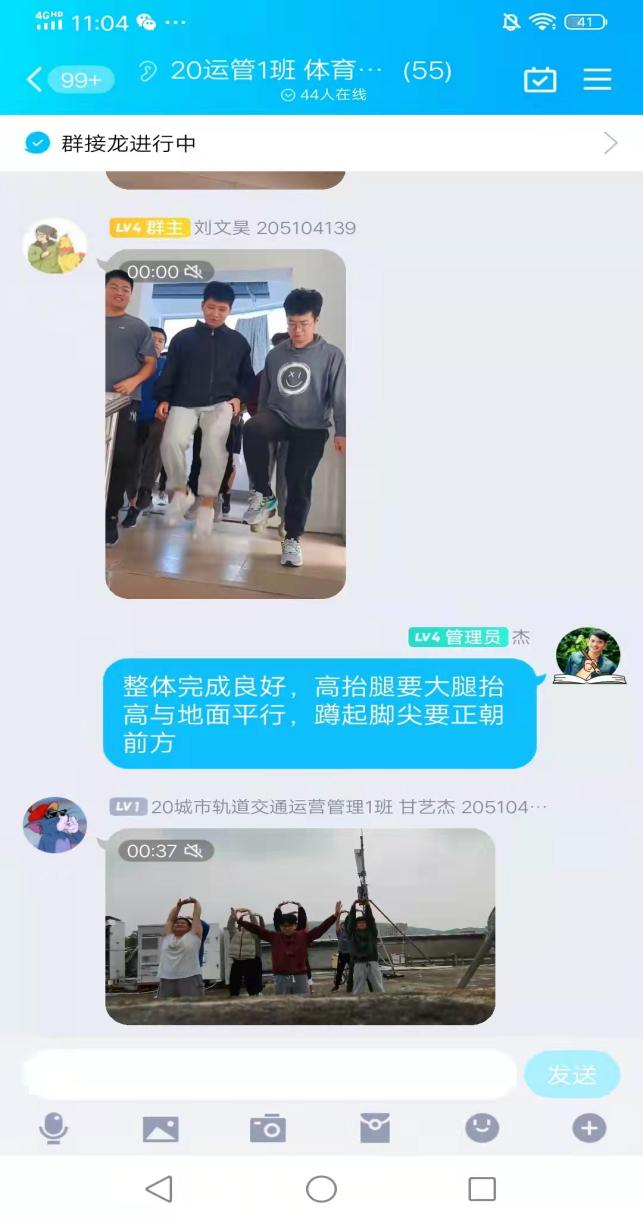Go to the home screen
This screenshot has height=1222, width=643.
321,1188
